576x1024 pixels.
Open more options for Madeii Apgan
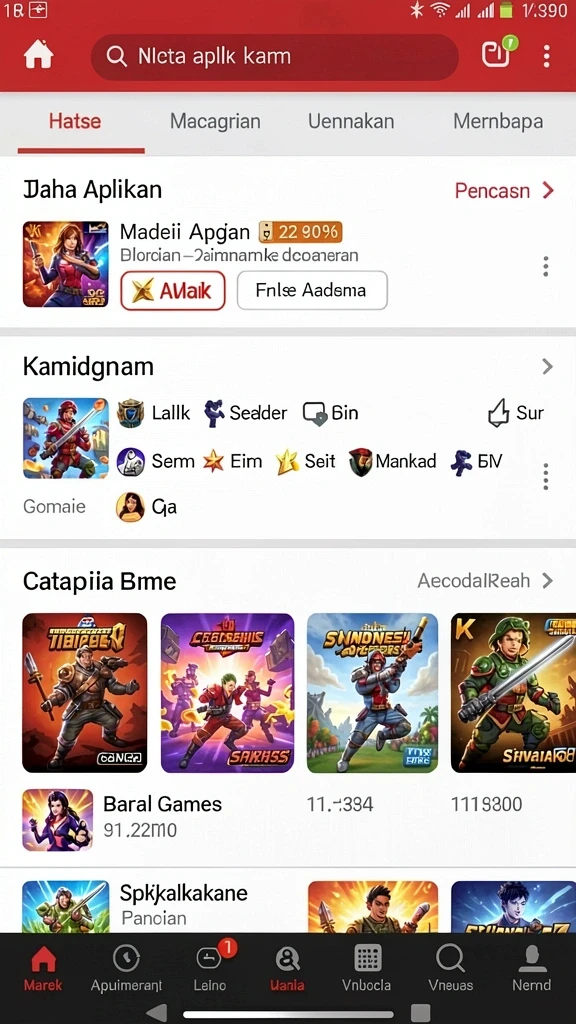click(x=545, y=266)
